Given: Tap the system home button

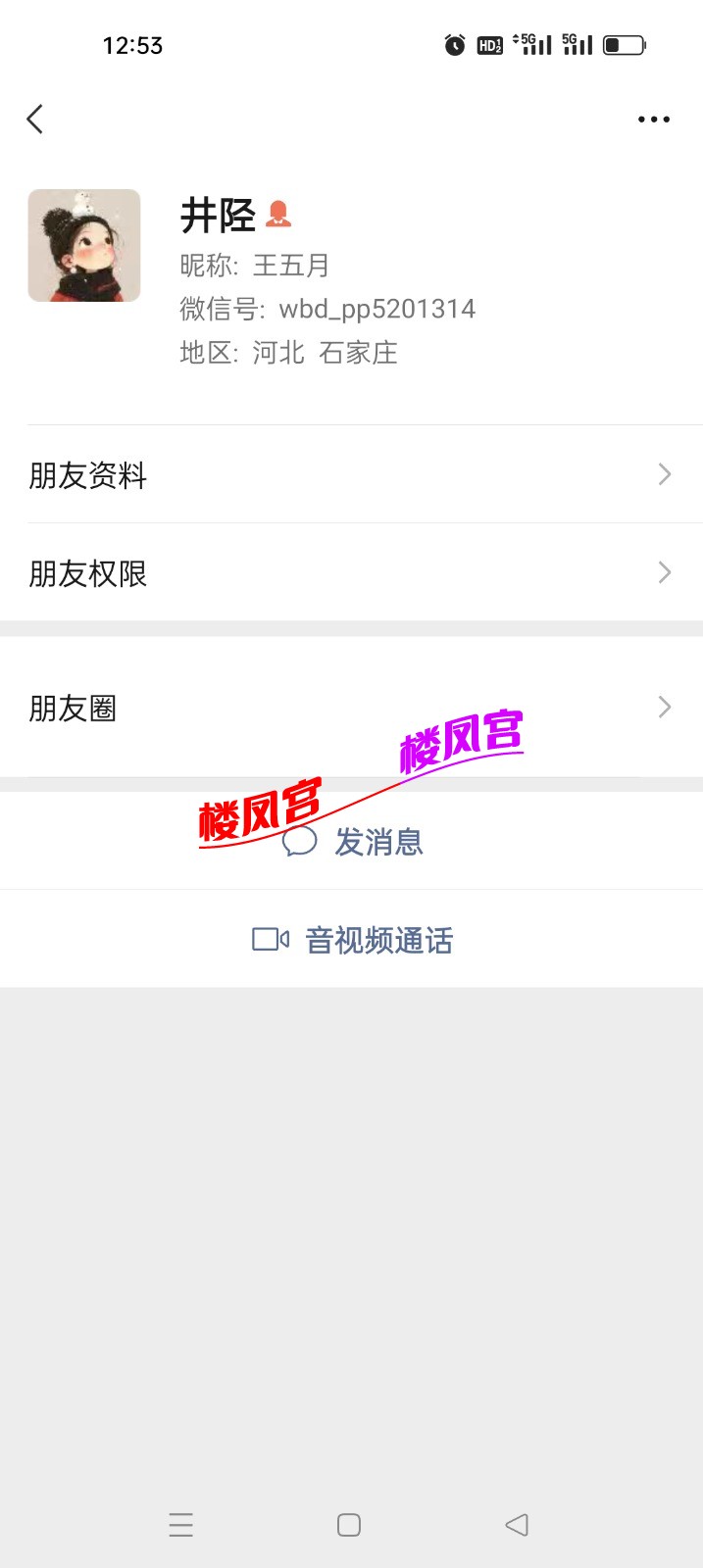Looking at the screenshot, I should 349,1525.
